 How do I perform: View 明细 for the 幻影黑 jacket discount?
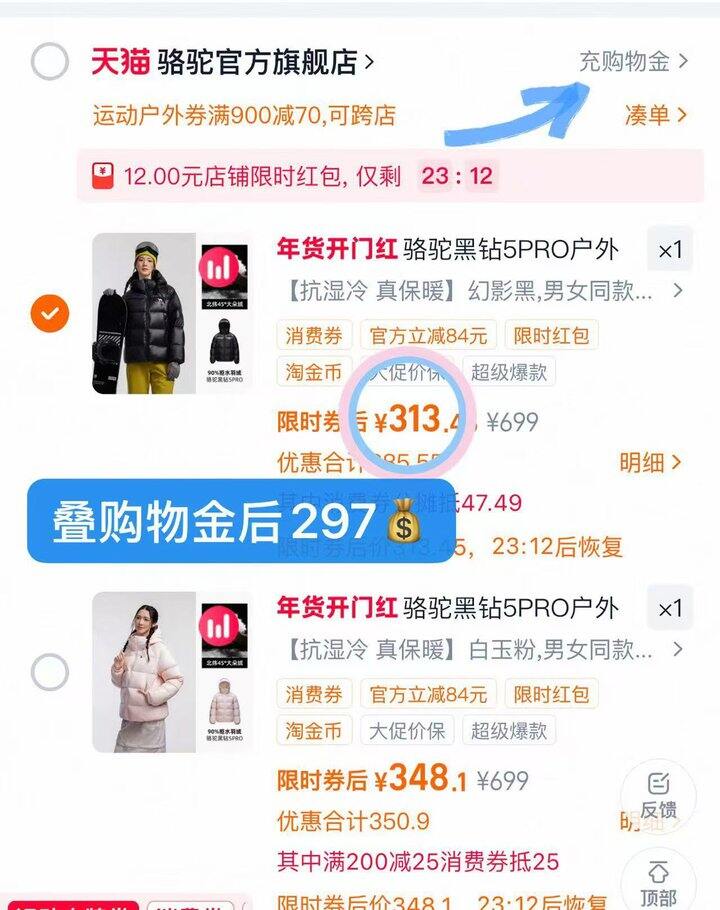[x=650, y=462]
